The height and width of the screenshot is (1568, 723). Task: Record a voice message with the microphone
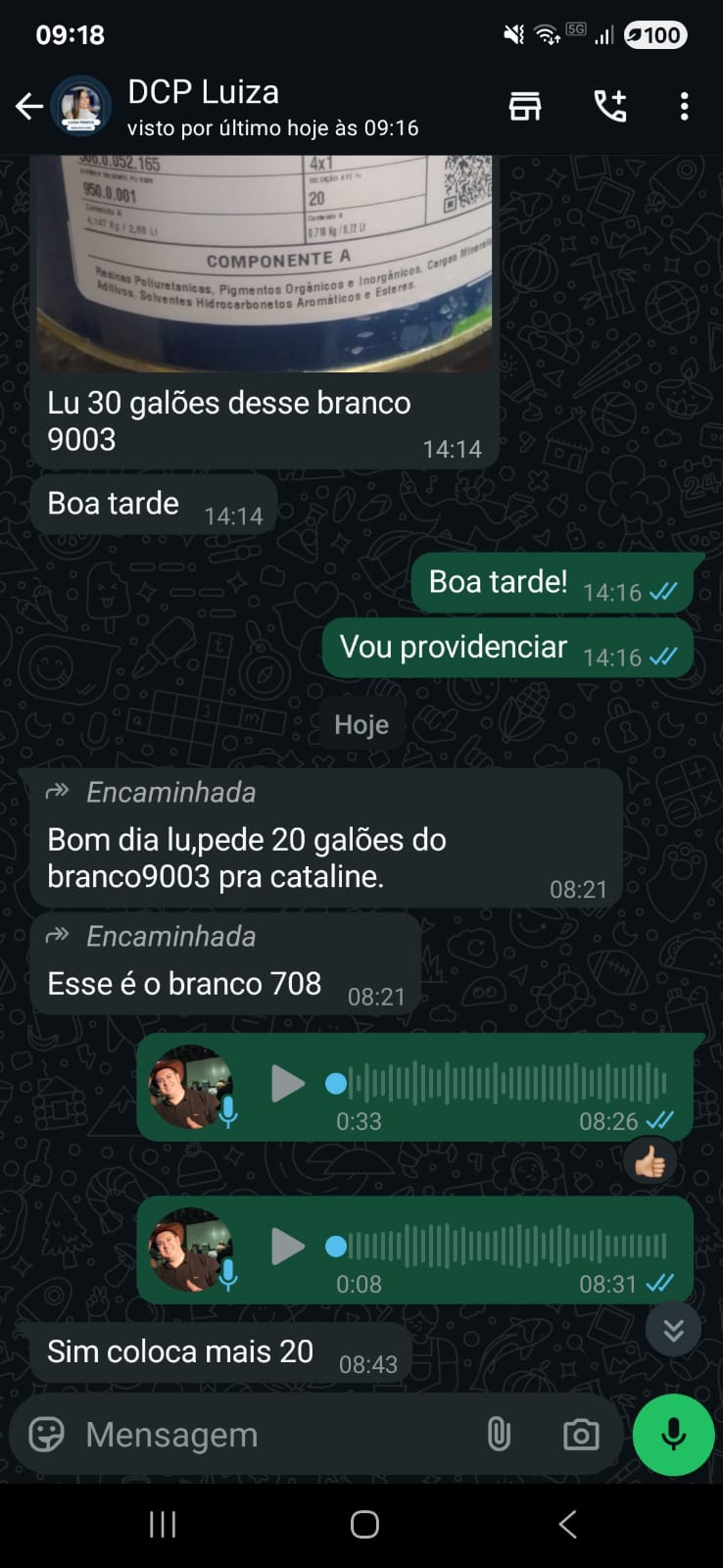(x=673, y=1435)
